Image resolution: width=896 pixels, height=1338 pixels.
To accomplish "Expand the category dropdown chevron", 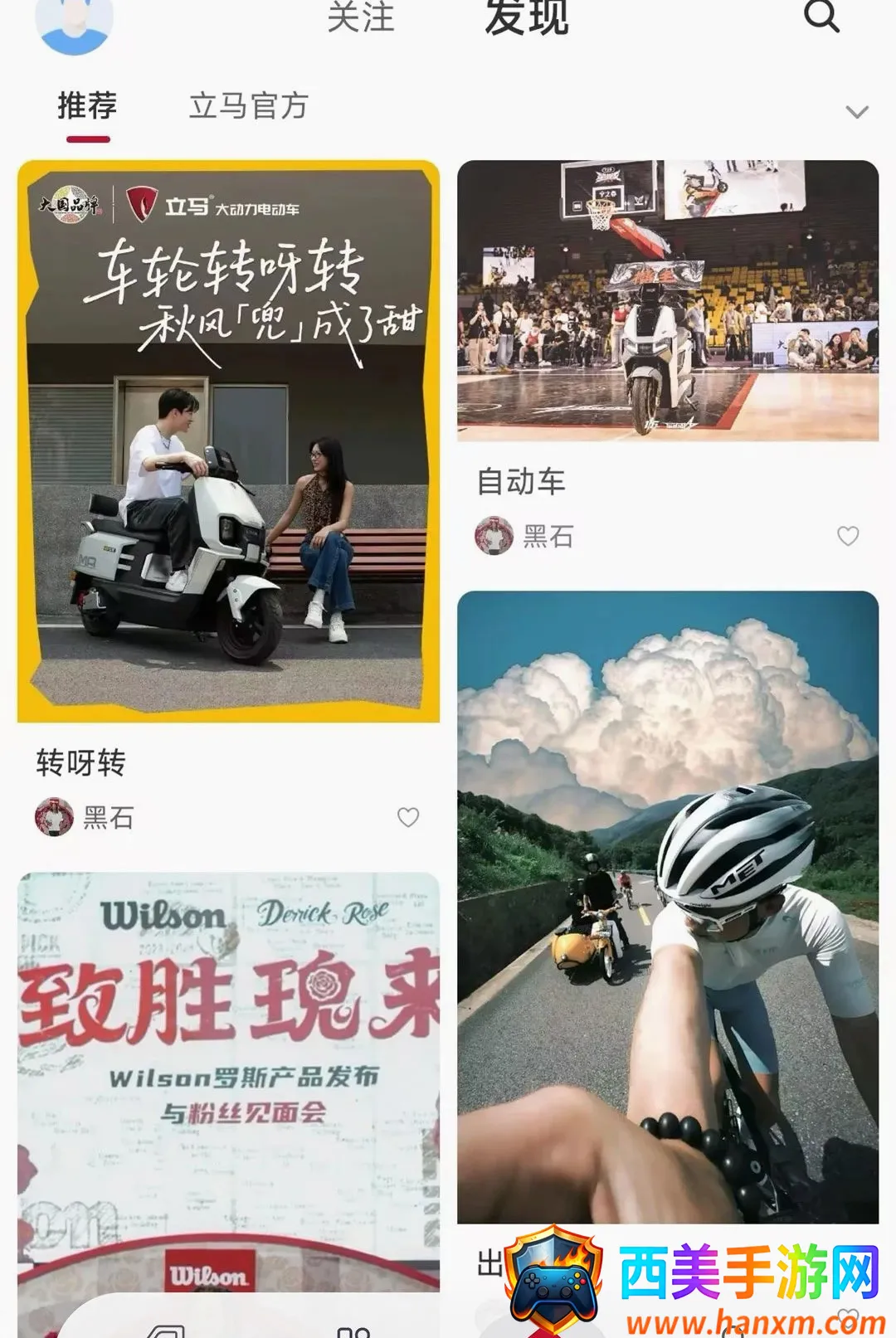I will [856, 111].
